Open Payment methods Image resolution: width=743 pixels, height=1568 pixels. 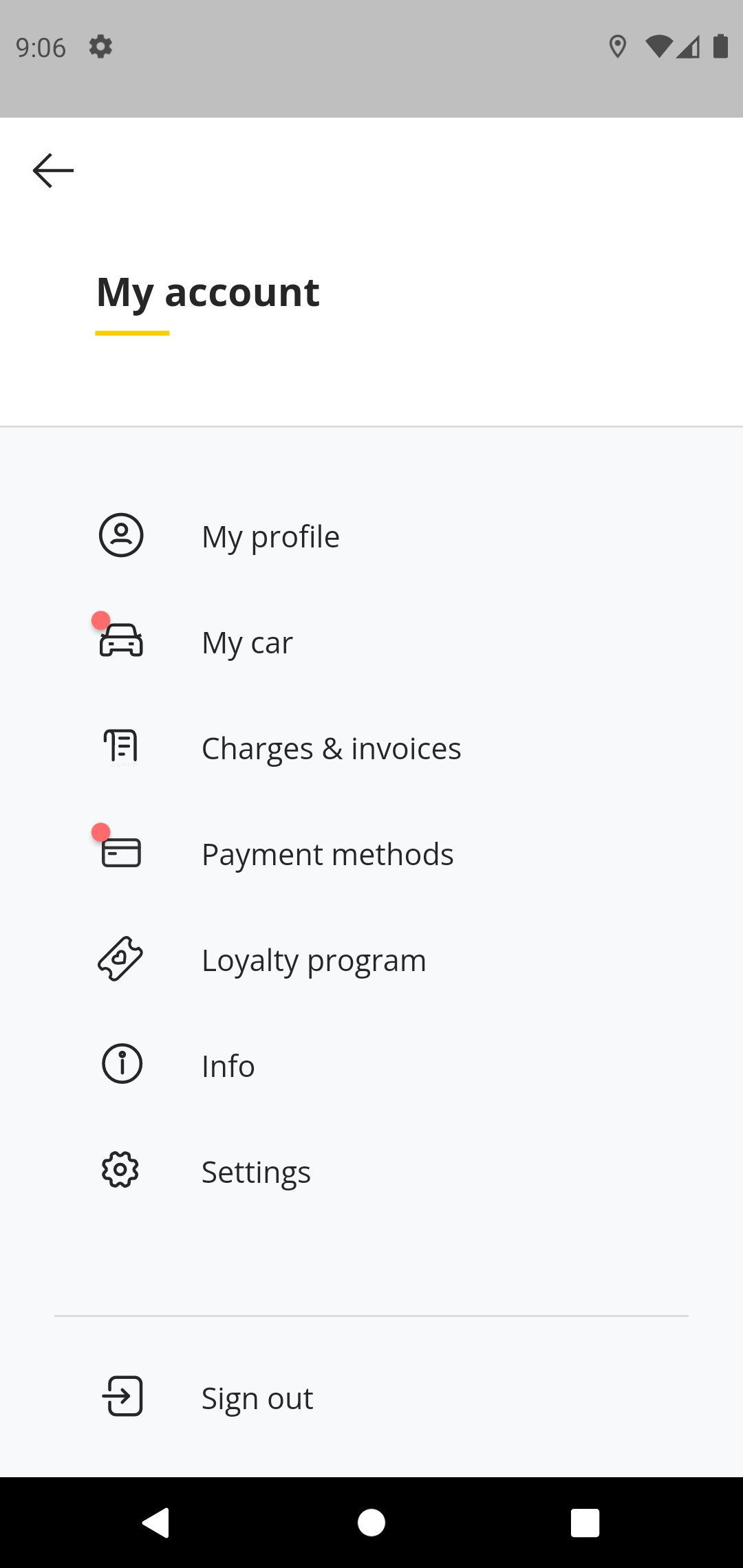point(327,854)
